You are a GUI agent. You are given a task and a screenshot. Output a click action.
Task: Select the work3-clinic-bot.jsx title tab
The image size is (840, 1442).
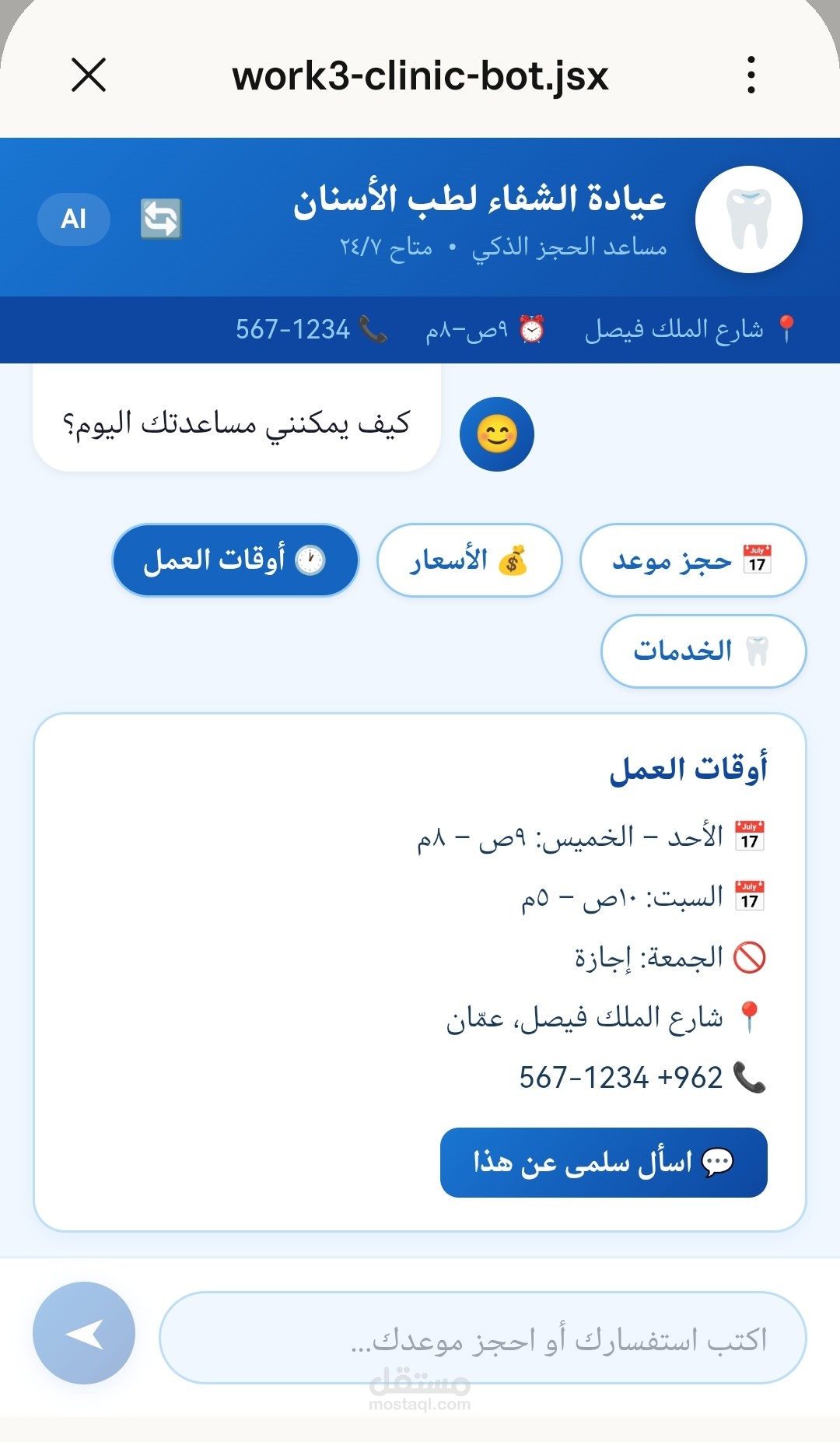pyautogui.click(x=420, y=75)
